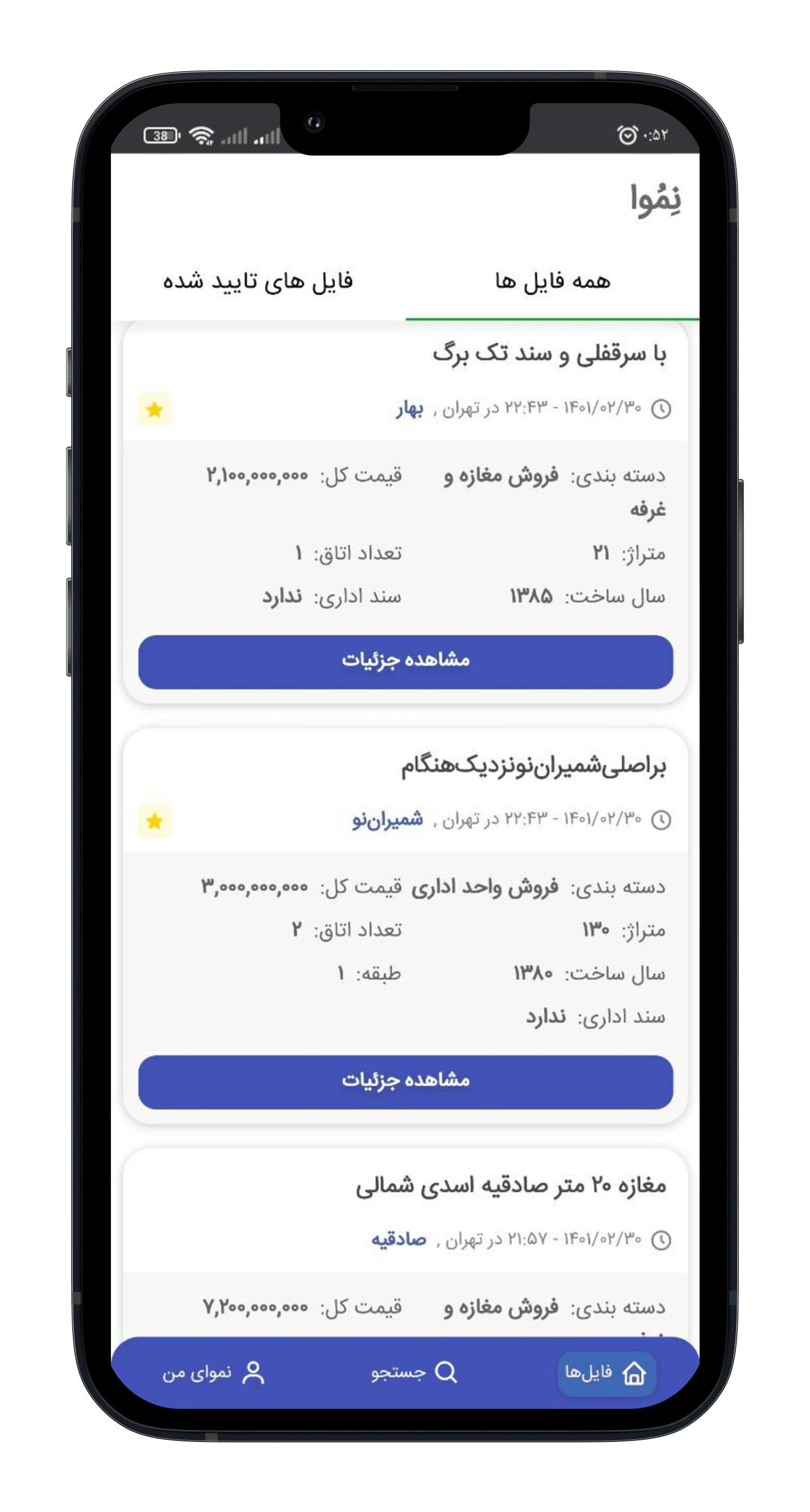Open the شمیران‌نو neighborhood link
The width and height of the screenshot is (810, 1512).
click(387, 819)
